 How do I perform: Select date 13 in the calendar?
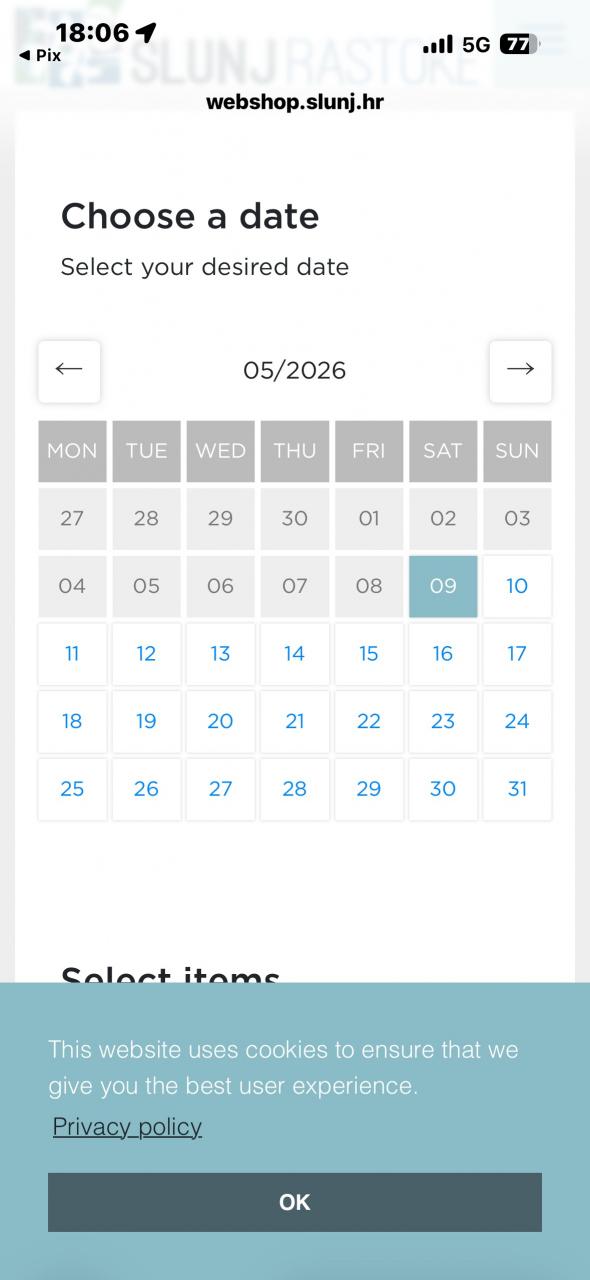click(x=220, y=654)
